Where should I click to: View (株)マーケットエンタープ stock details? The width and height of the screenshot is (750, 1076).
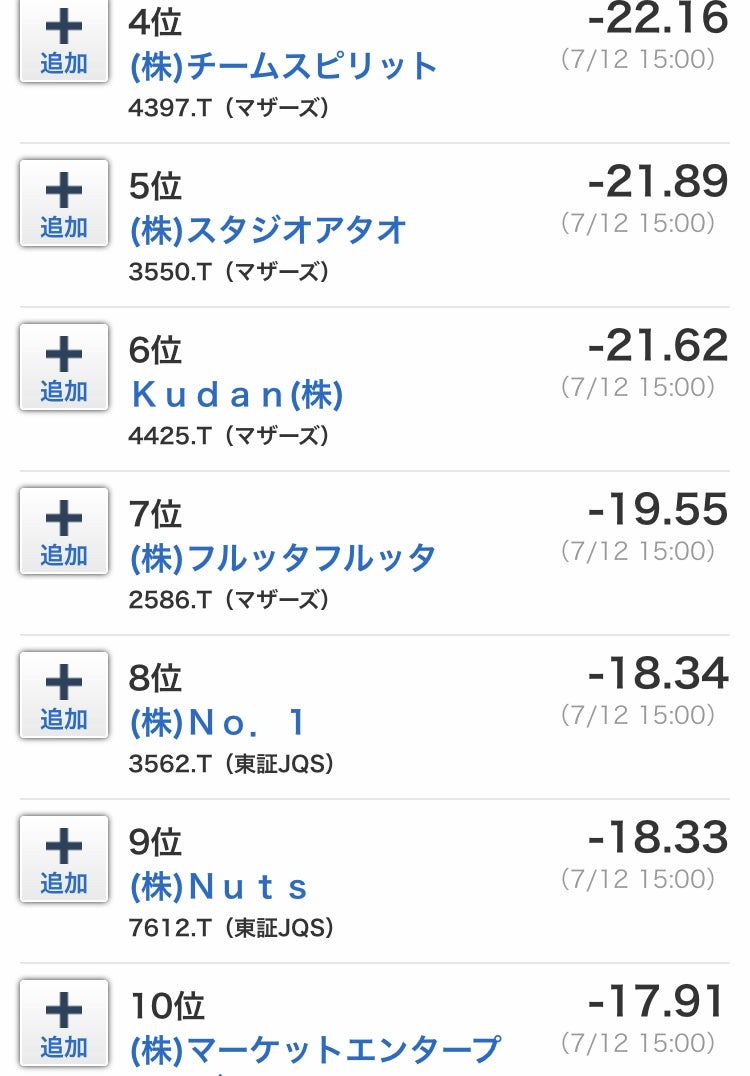314,1051
